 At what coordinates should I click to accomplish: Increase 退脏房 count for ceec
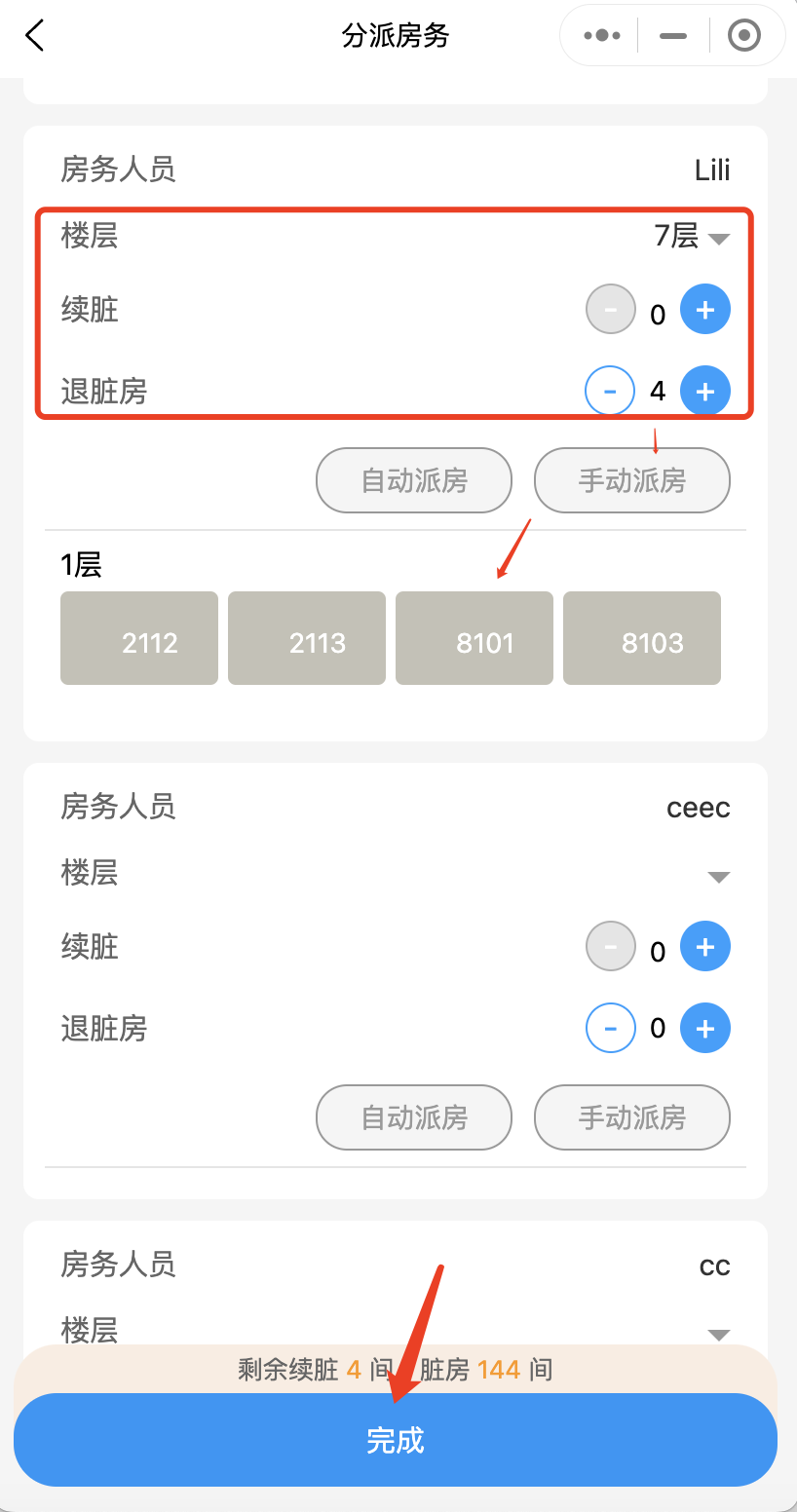click(704, 1028)
